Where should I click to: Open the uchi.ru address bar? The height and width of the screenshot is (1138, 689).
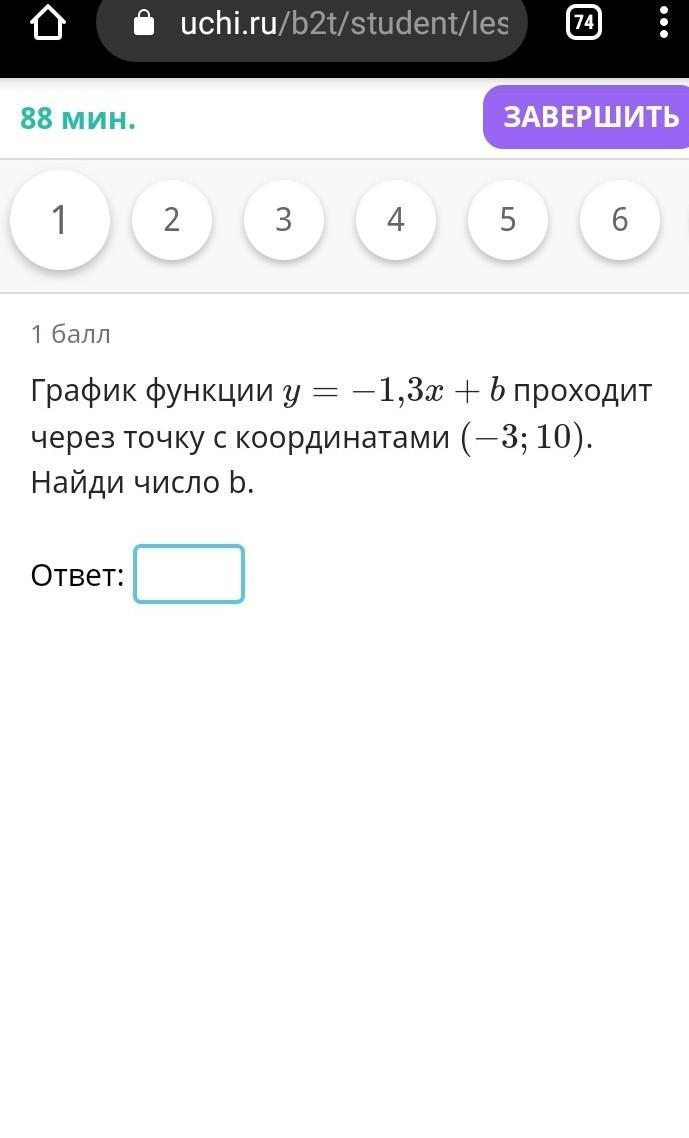coord(311,25)
